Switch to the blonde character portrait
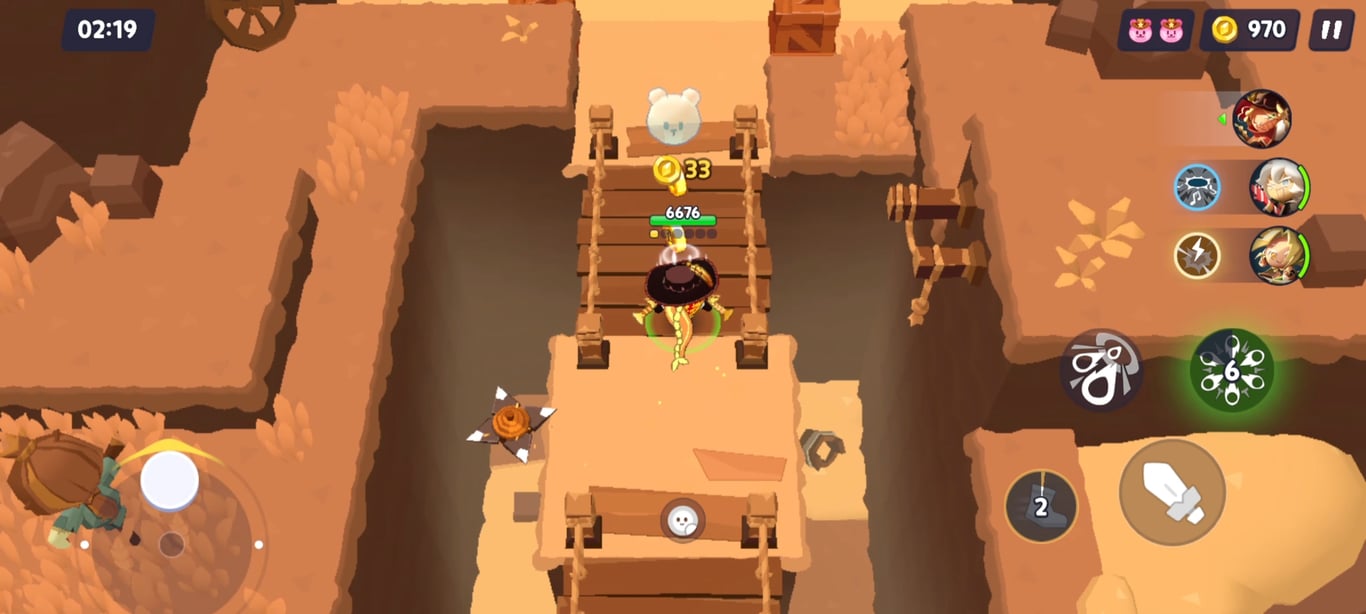This screenshot has width=1366, height=614. coord(1277,256)
